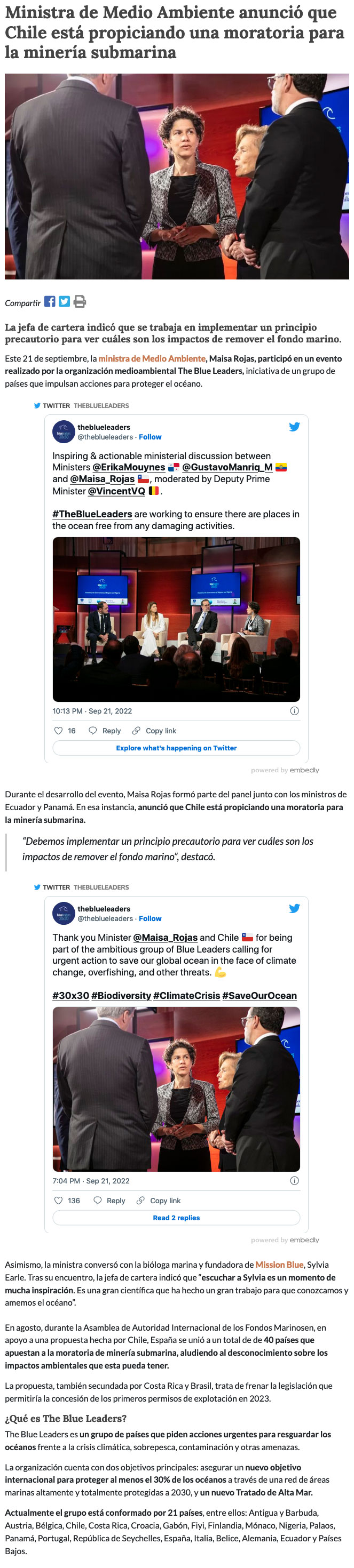
Task: Open the #TheBlueLeaders hashtag
Action: tap(92, 514)
